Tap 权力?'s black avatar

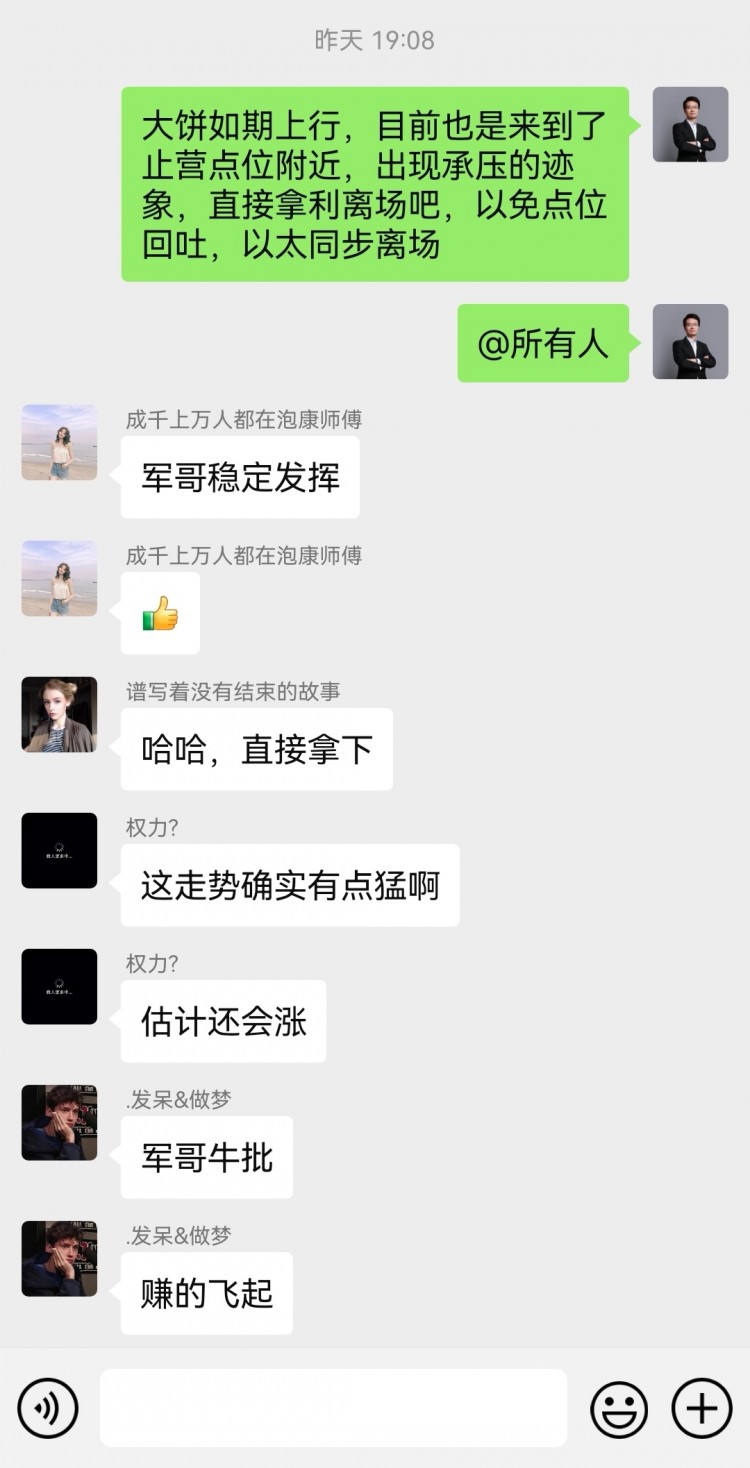click(x=58, y=850)
